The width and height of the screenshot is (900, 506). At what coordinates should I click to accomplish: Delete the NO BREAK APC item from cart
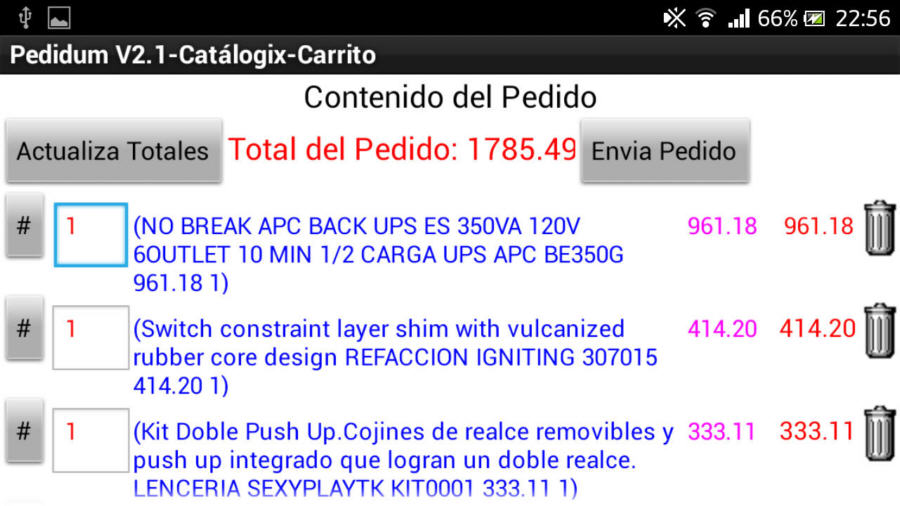click(x=879, y=226)
